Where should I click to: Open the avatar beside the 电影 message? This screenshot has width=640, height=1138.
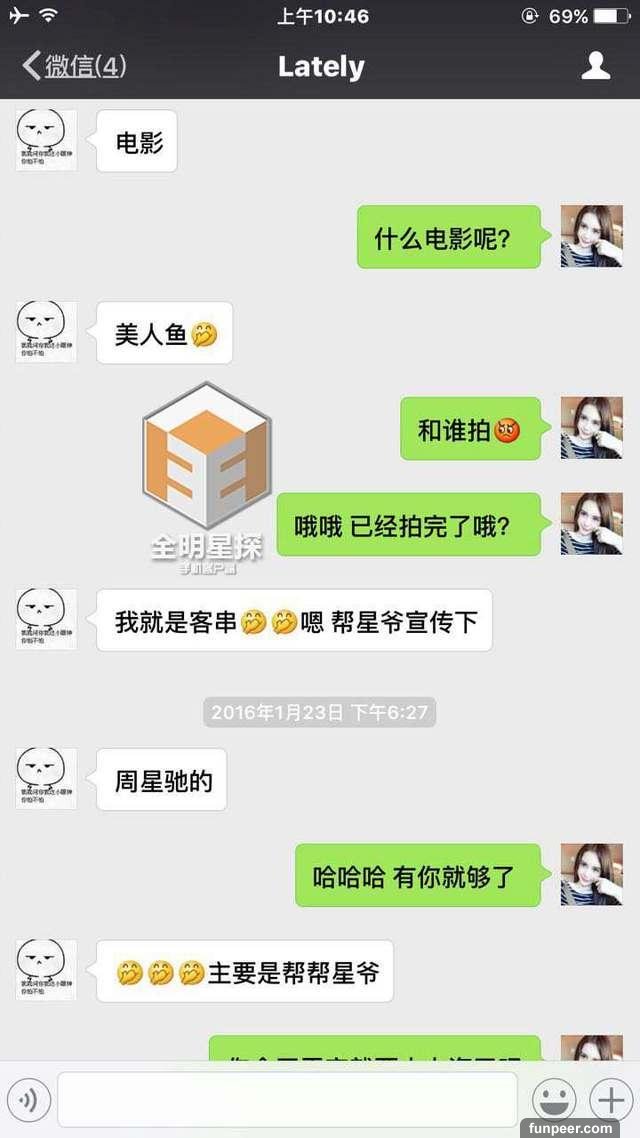click(x=46, y=140)
